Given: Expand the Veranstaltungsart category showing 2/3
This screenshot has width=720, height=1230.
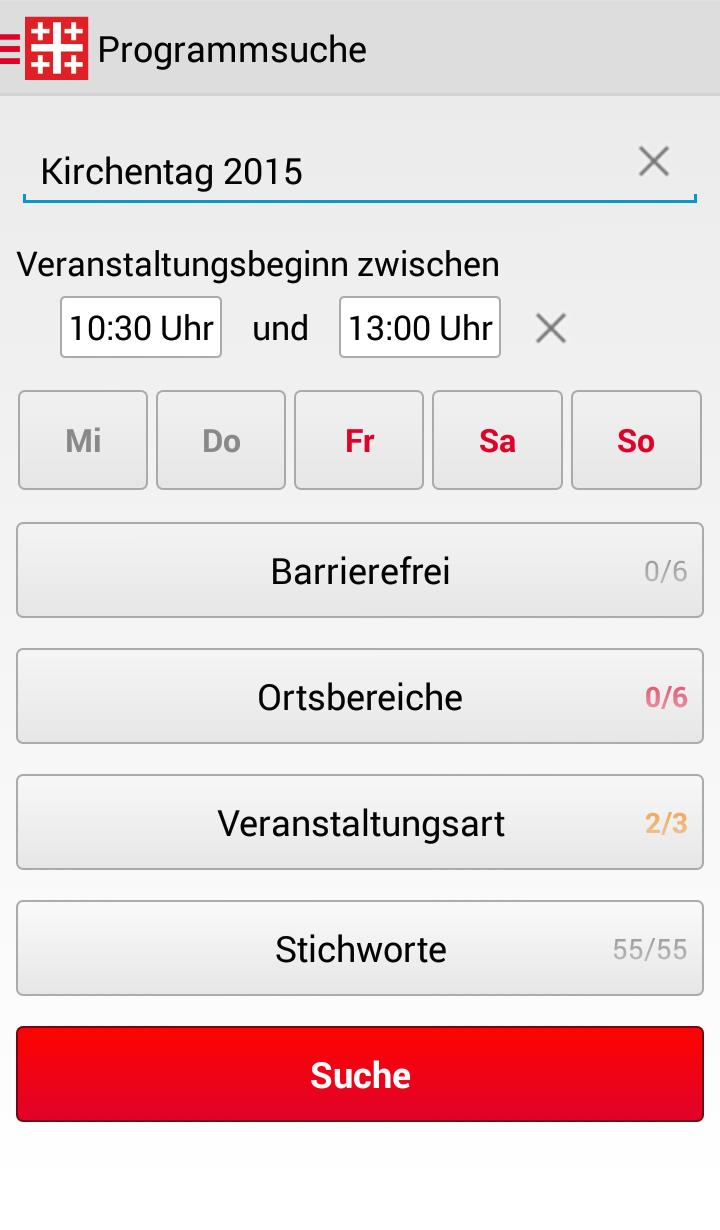Looking at the screenshot, I should pos(360,822).
